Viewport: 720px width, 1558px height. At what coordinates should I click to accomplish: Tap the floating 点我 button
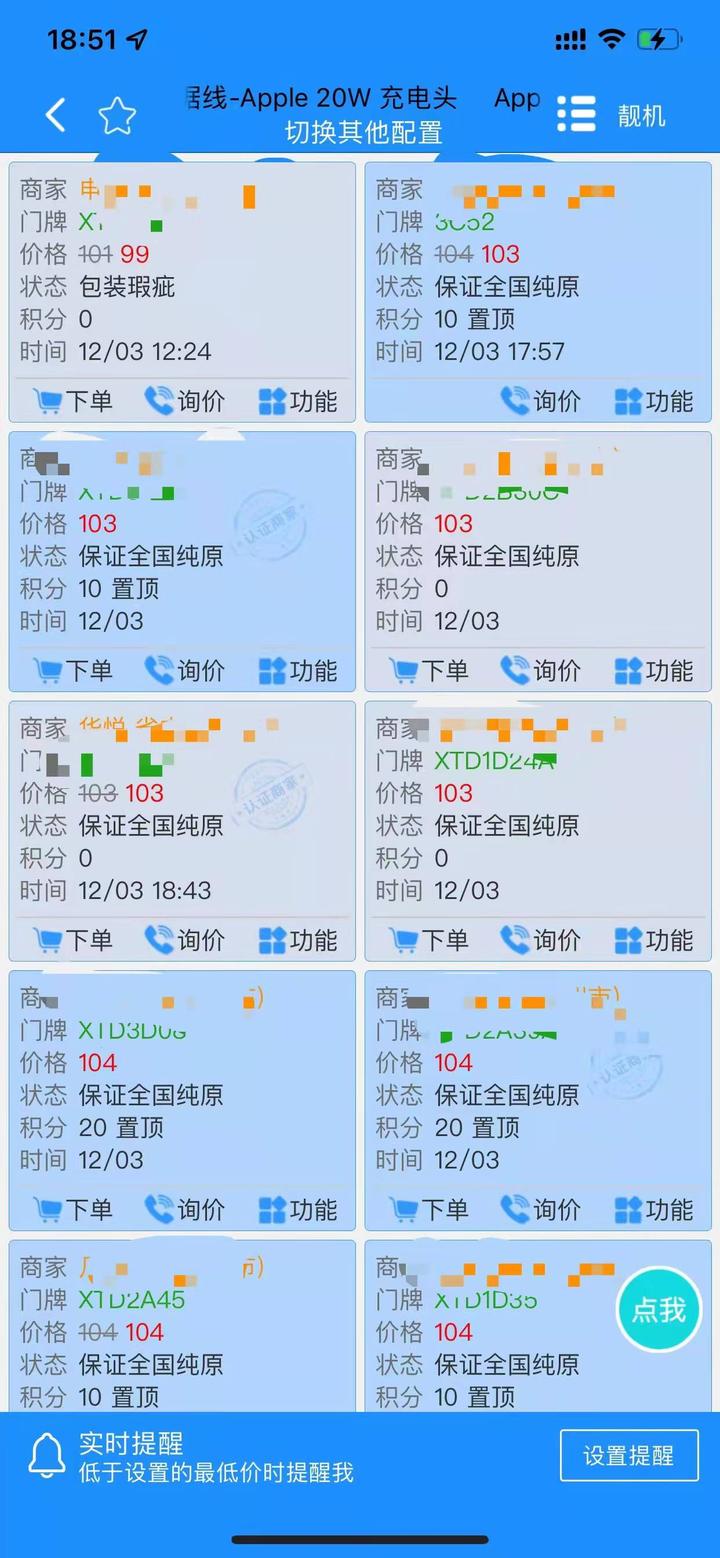(659, 1309)
